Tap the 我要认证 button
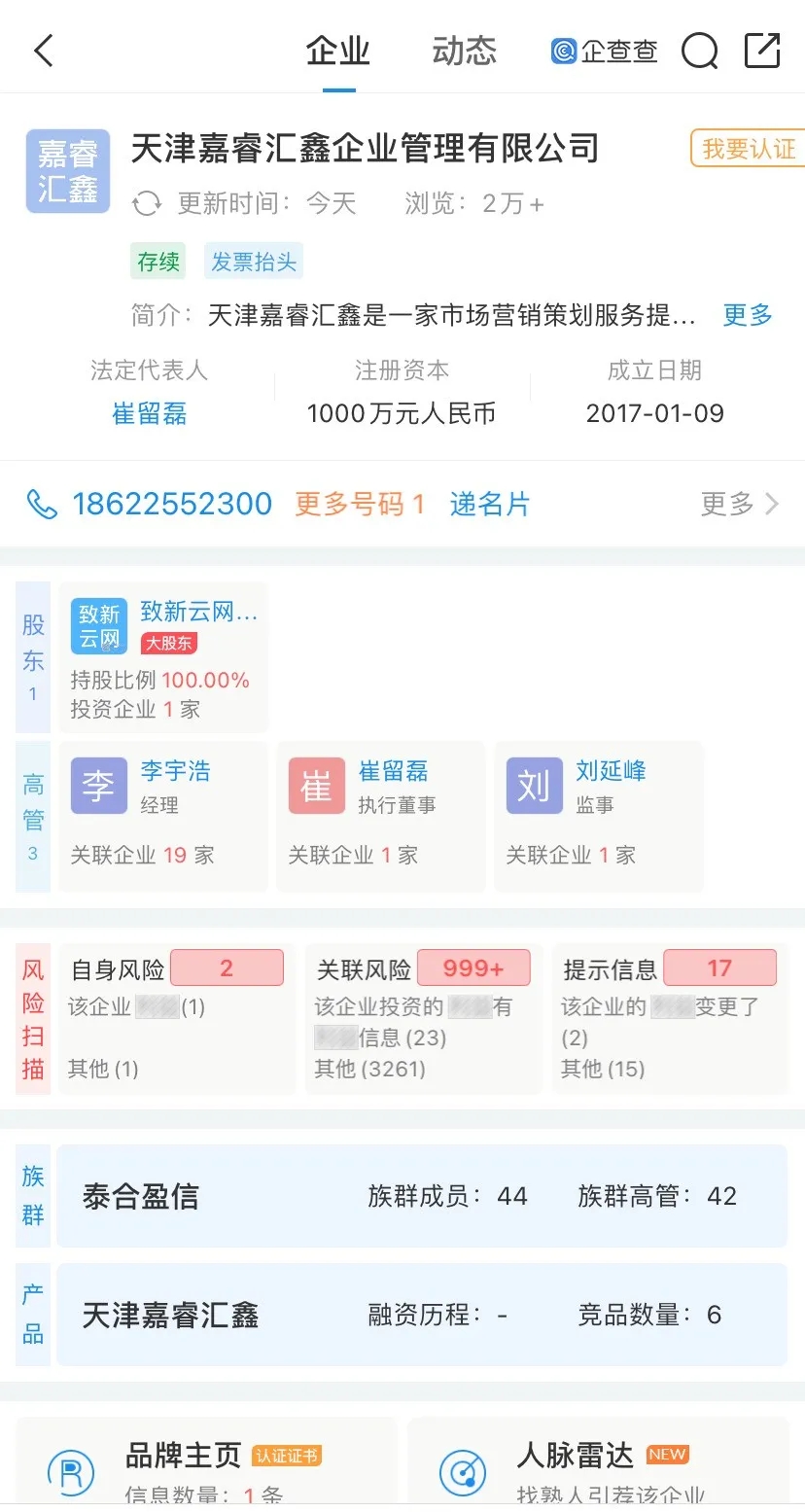This screenshot has width=805, height=1512. click(x=748, y=149)
